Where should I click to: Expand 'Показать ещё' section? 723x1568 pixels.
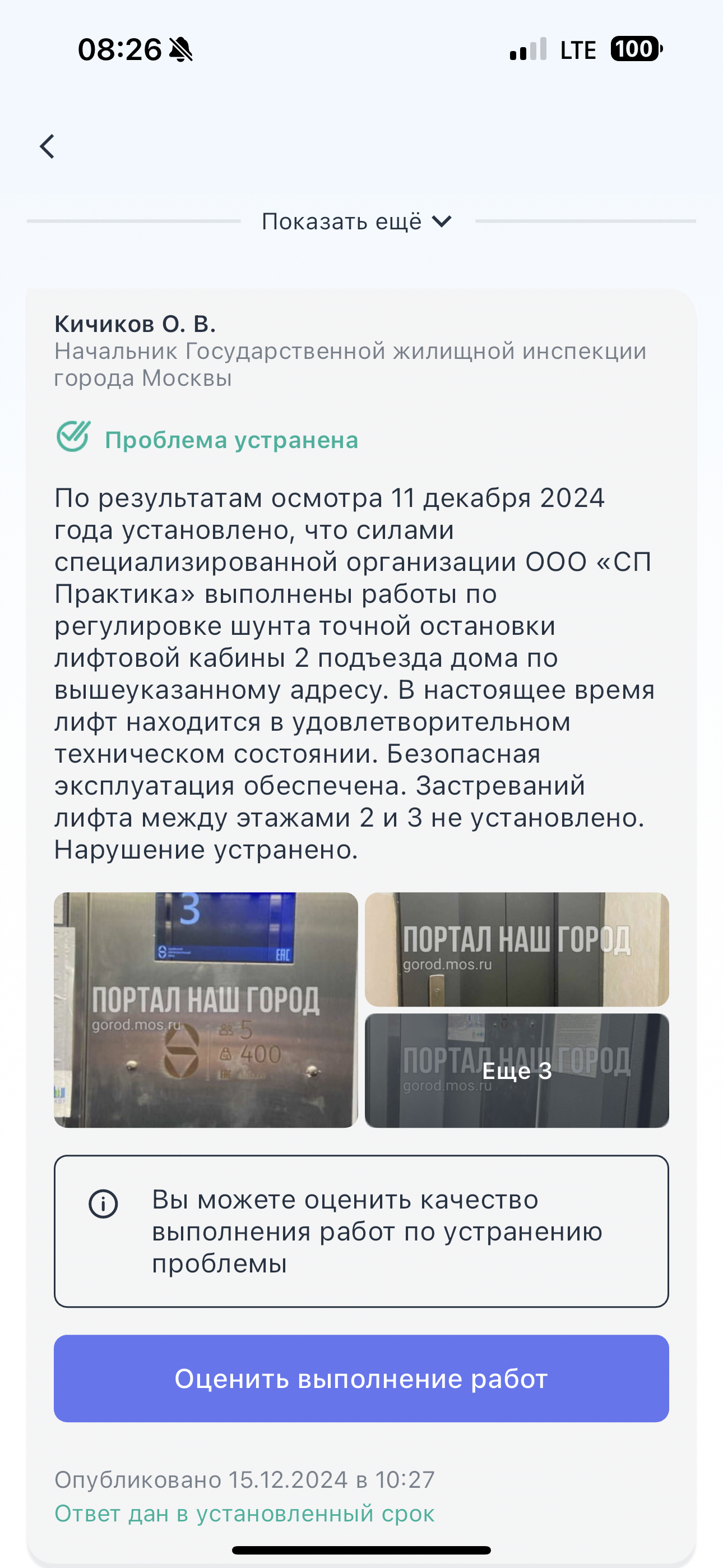pyautogui.click(x=356, y=222)
